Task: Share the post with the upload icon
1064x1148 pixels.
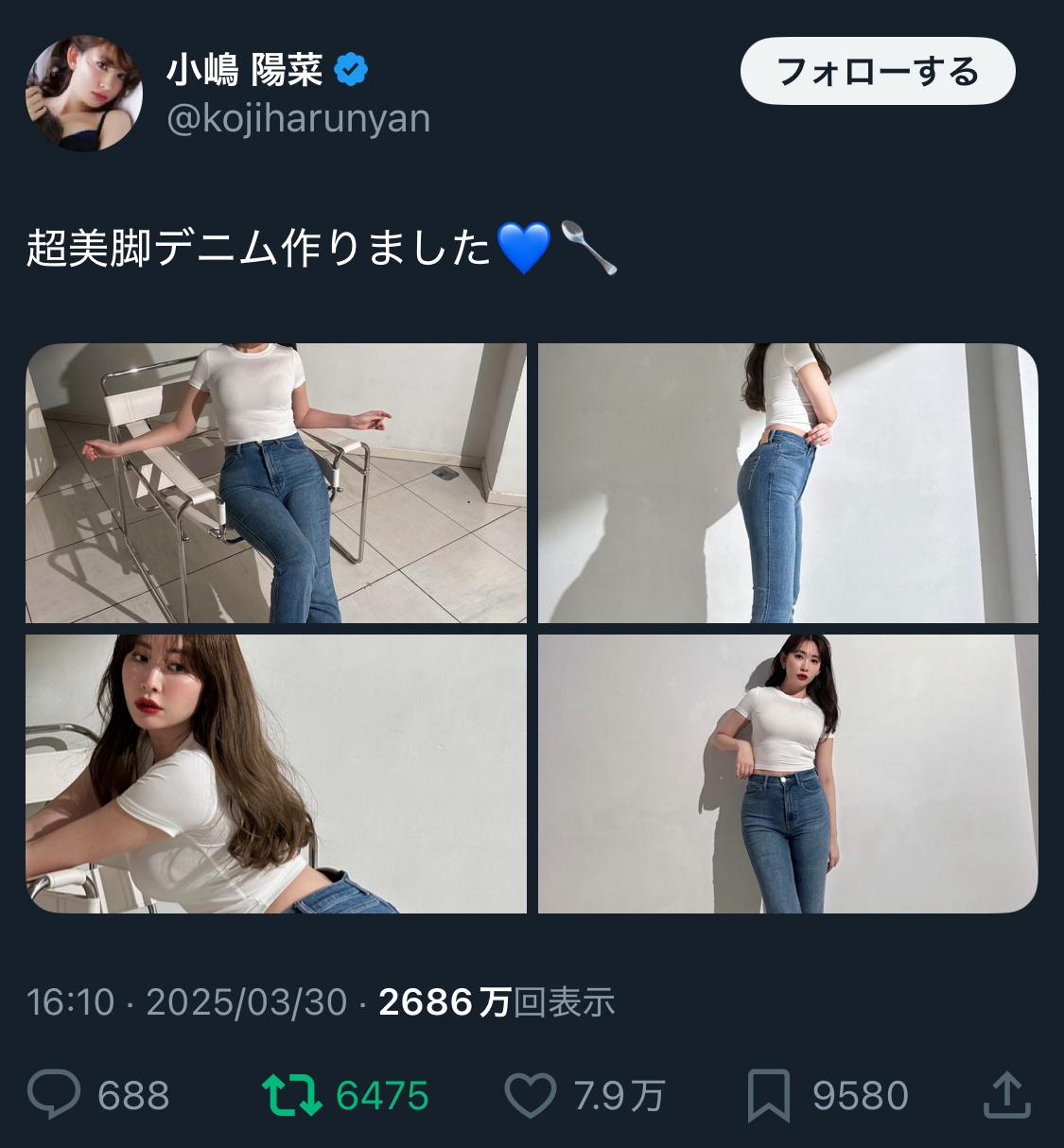Action: (x=1006, y=1095)
